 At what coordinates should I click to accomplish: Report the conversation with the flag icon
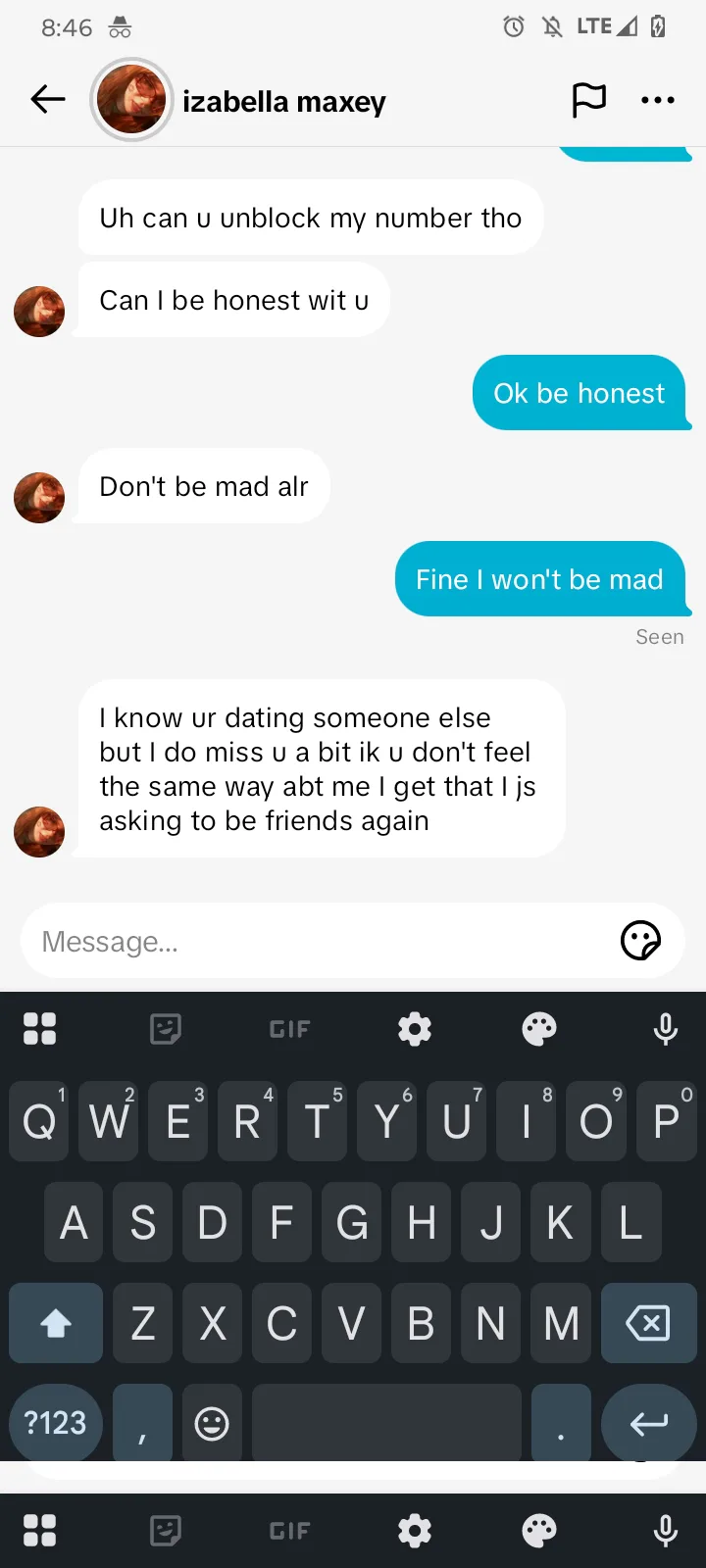[588, 100]
